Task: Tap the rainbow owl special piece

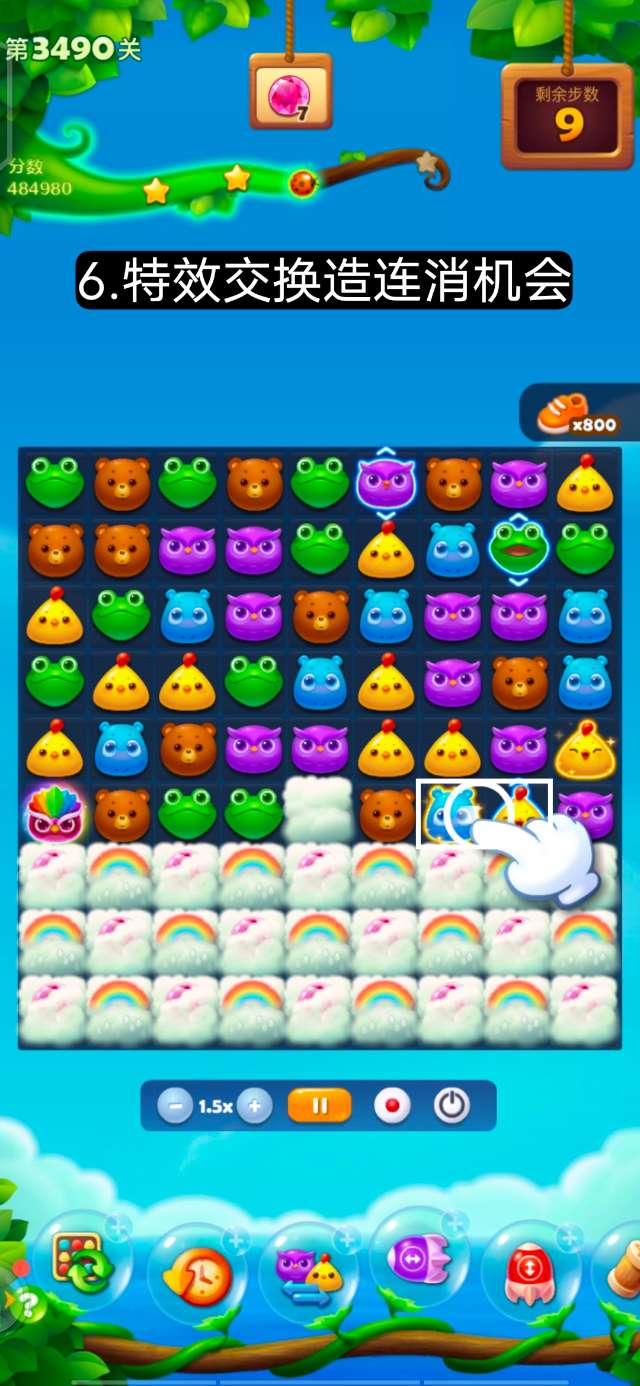Action: tap(56, 812)
